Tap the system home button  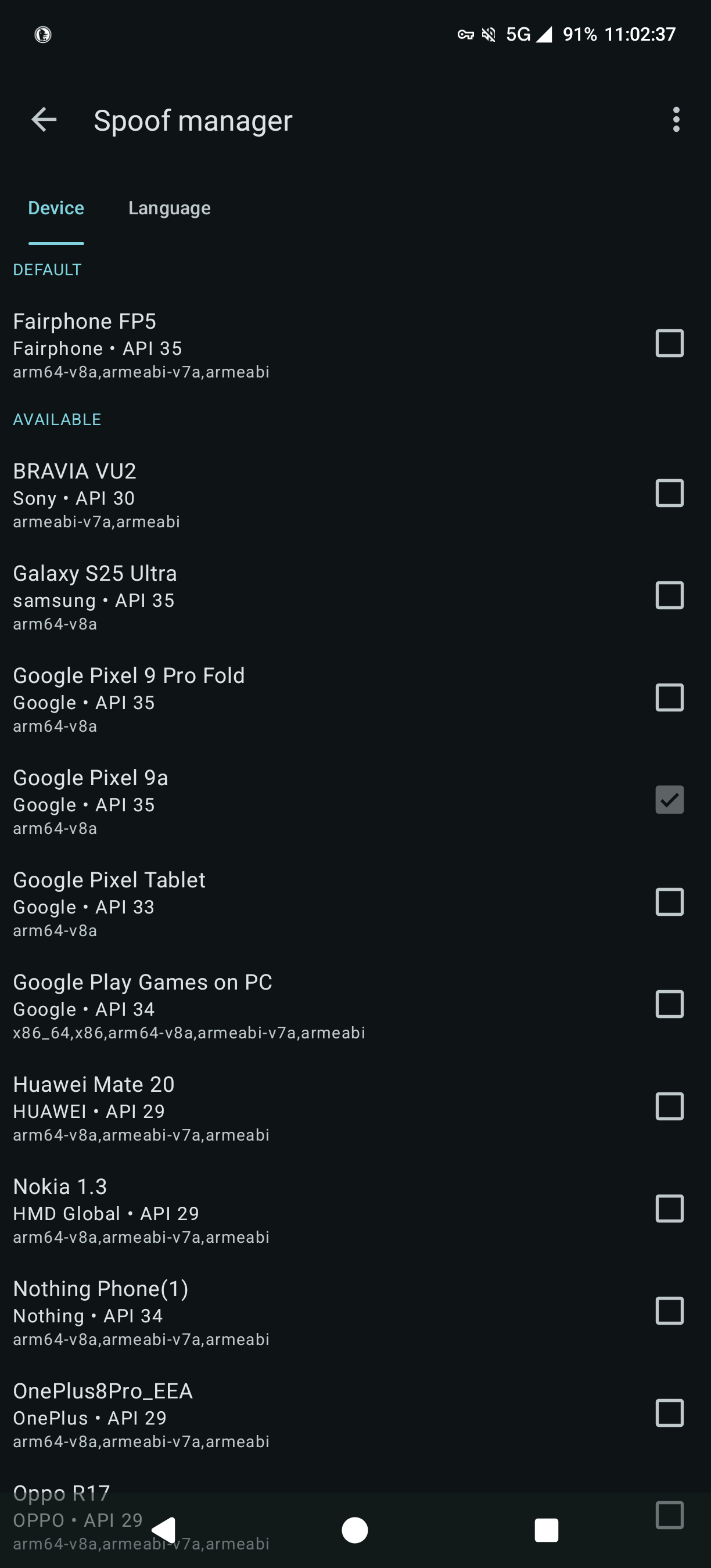pyautogui.click(x=355, y=1530)
